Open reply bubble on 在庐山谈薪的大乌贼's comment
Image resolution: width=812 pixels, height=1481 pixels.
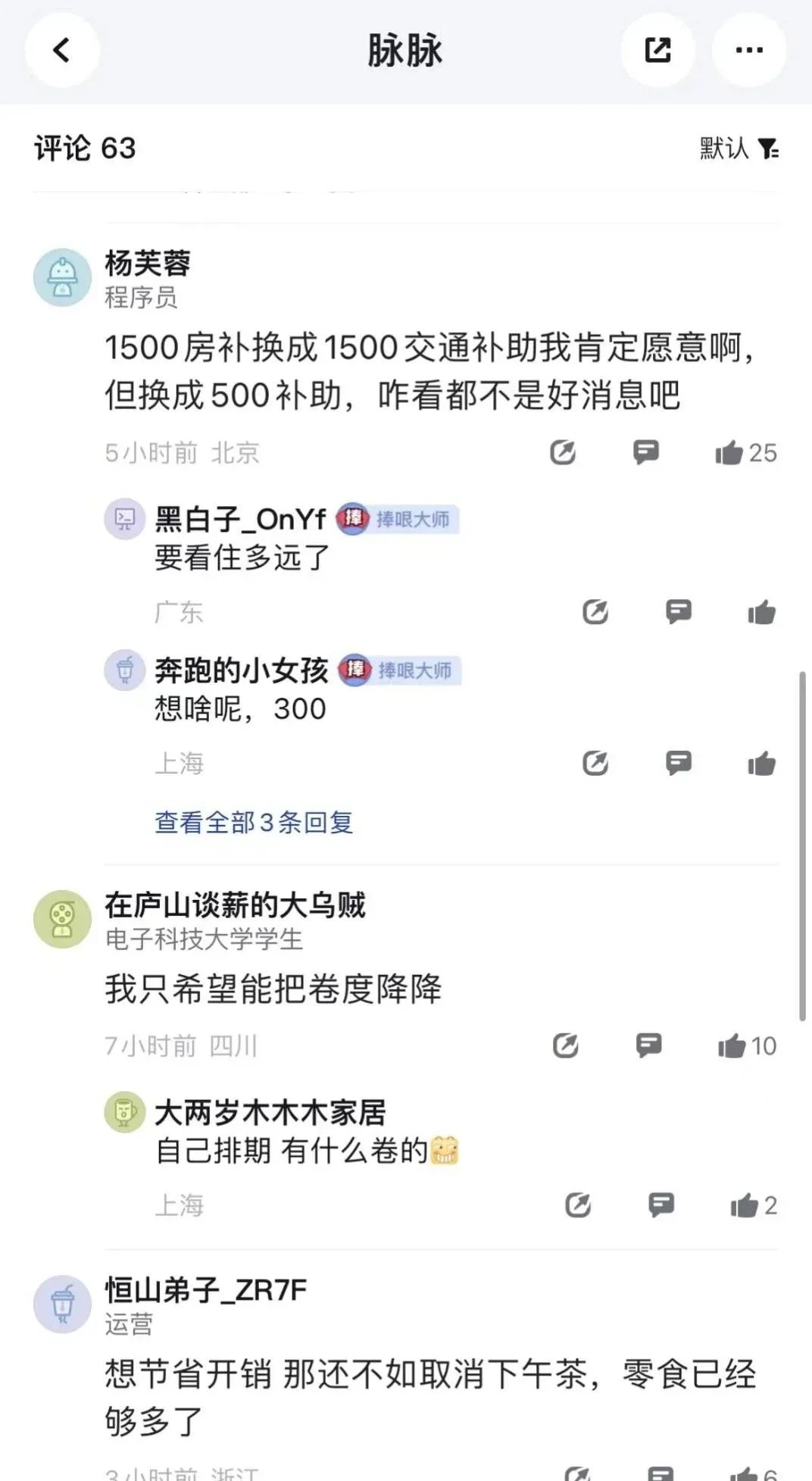pyautogui.click(x=647, y=1046)
